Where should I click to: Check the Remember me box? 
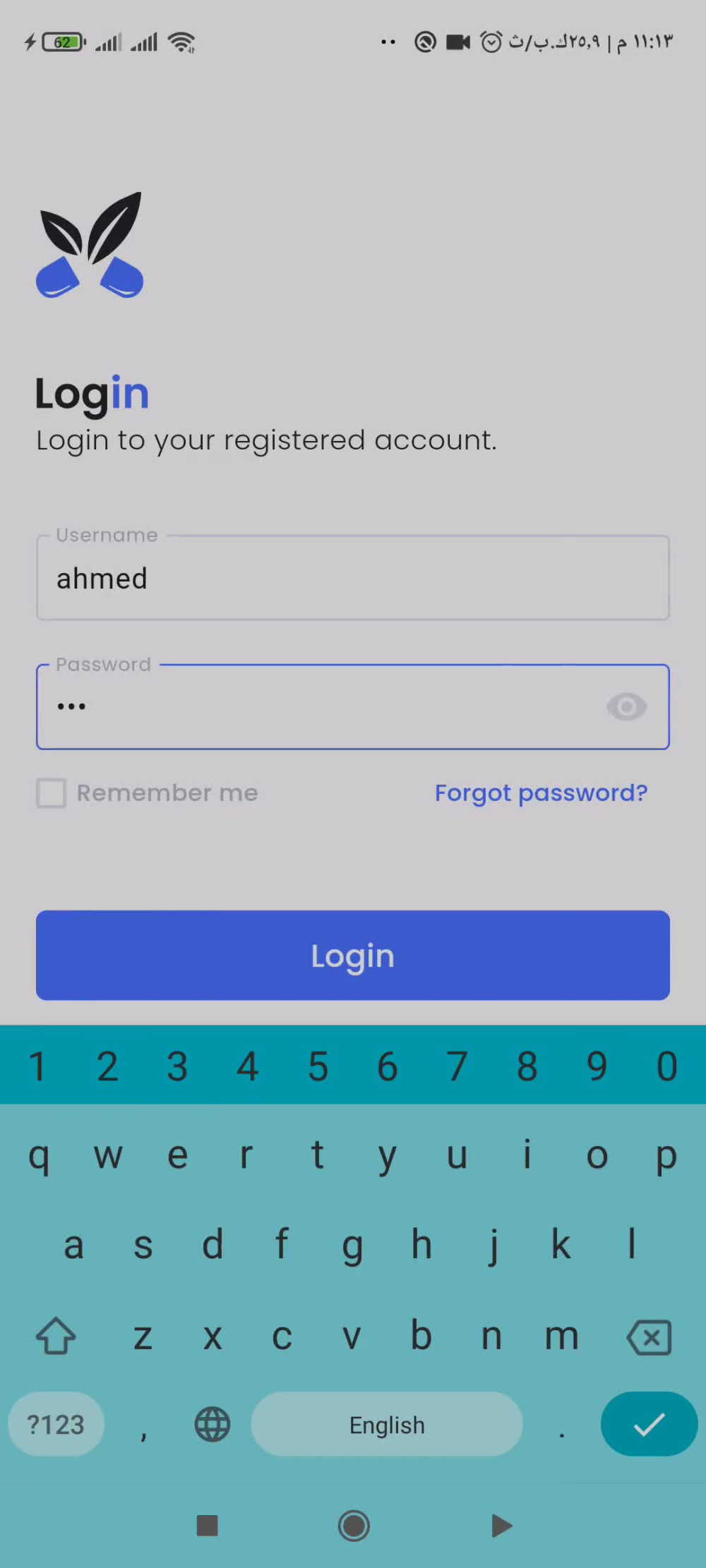pyautogui.click(x=52, y=793)
